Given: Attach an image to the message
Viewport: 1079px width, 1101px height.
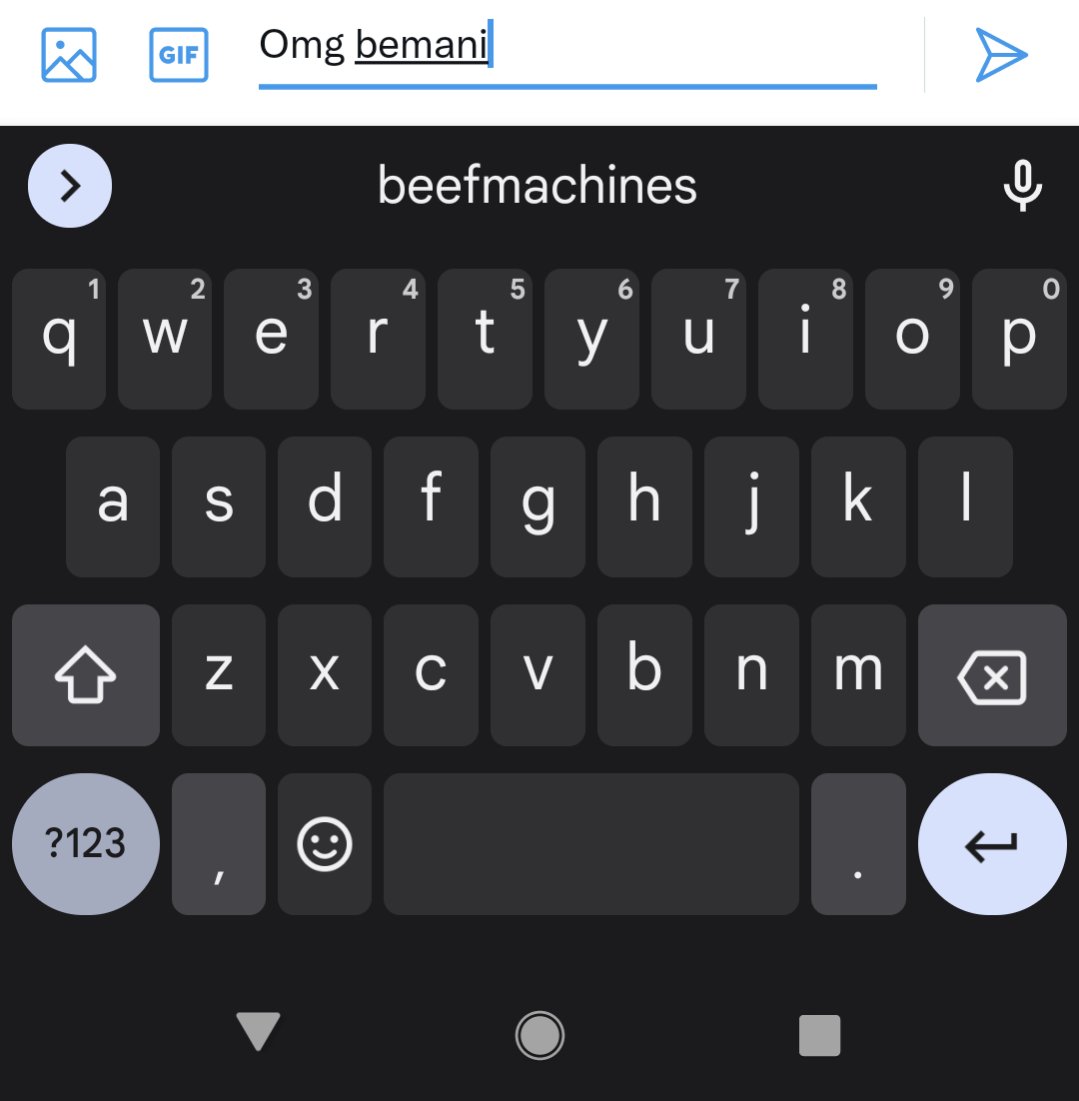Looking at the screenshot, I should (x=69, y=55).
